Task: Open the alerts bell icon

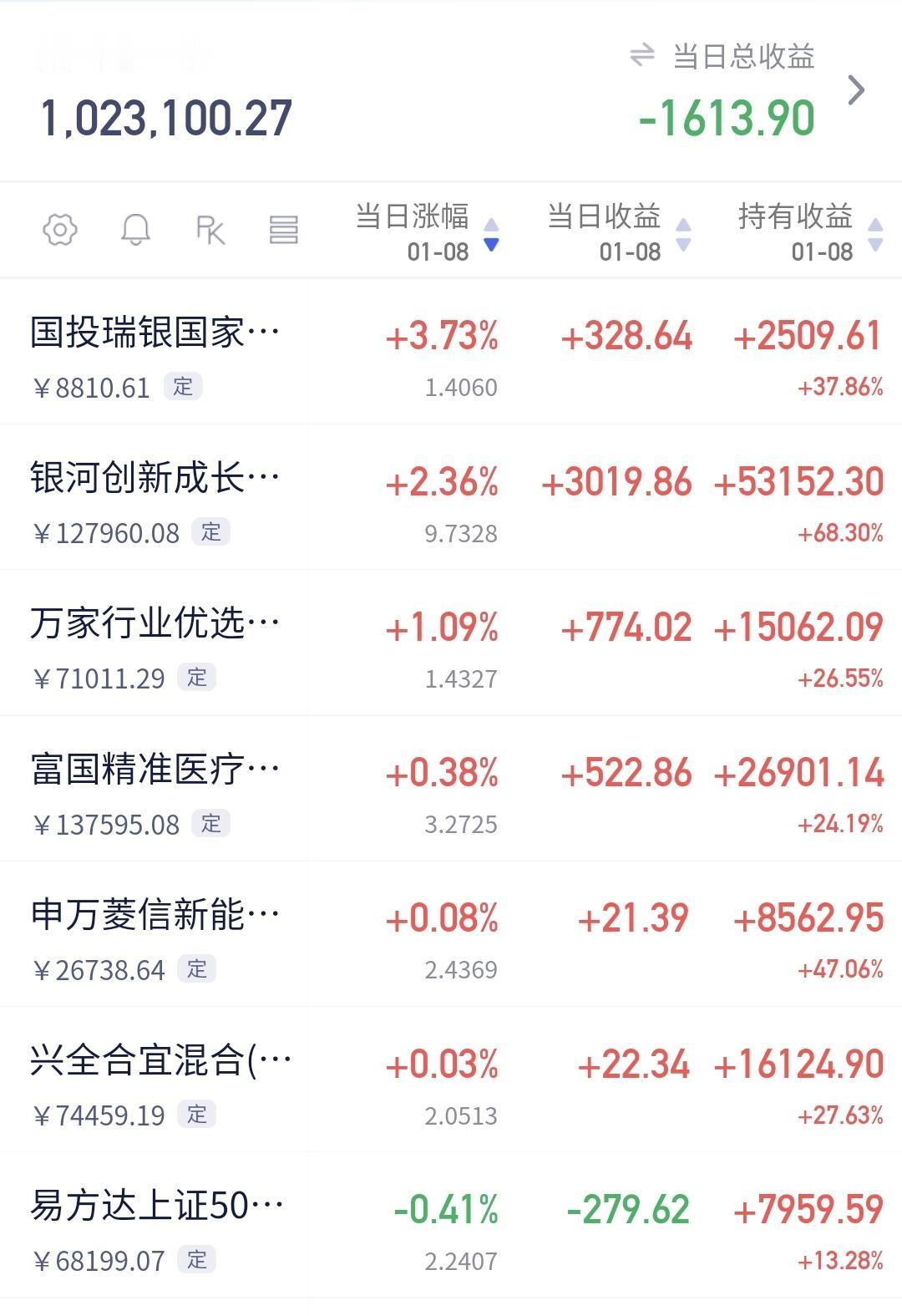Action: (x=135, y=230)
